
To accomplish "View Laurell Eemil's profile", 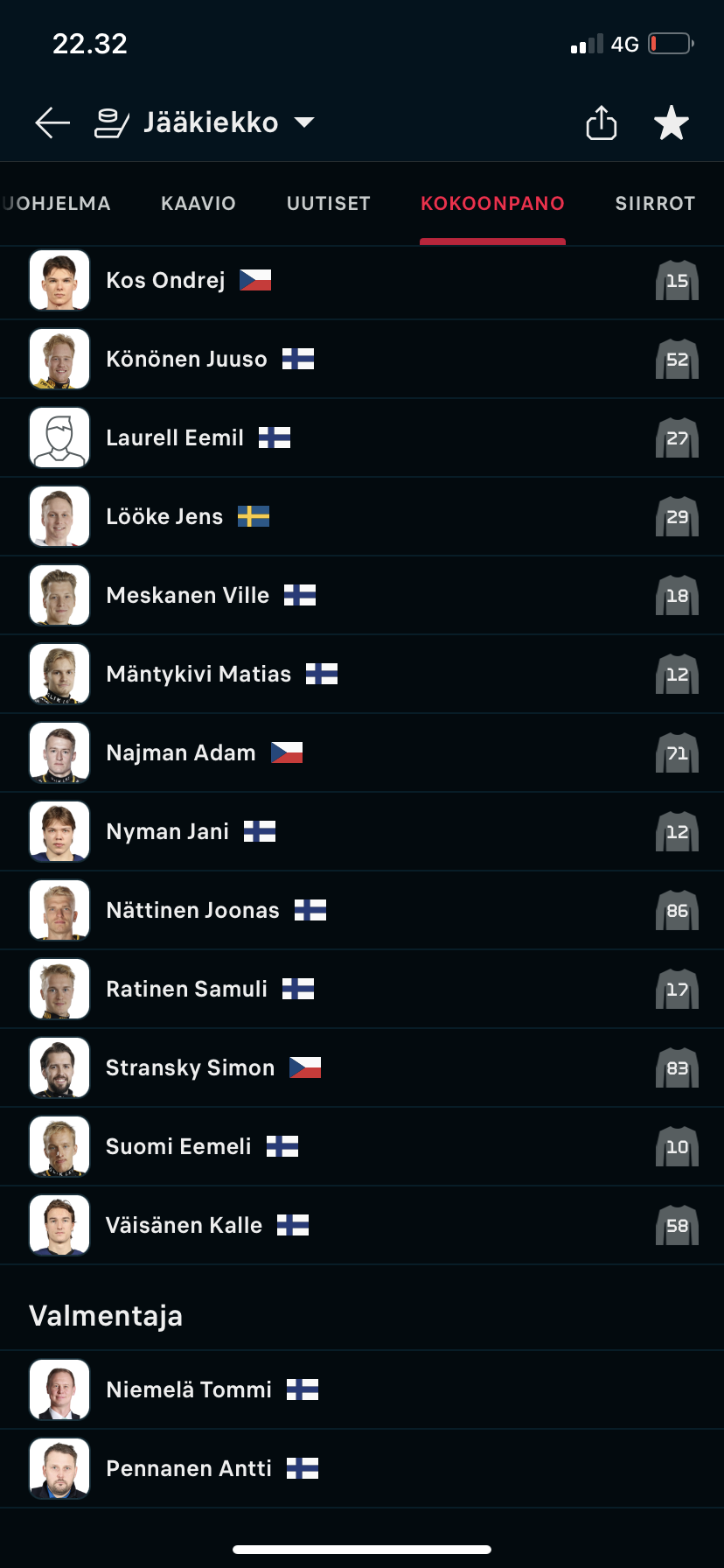I will [x=362, y=437].
